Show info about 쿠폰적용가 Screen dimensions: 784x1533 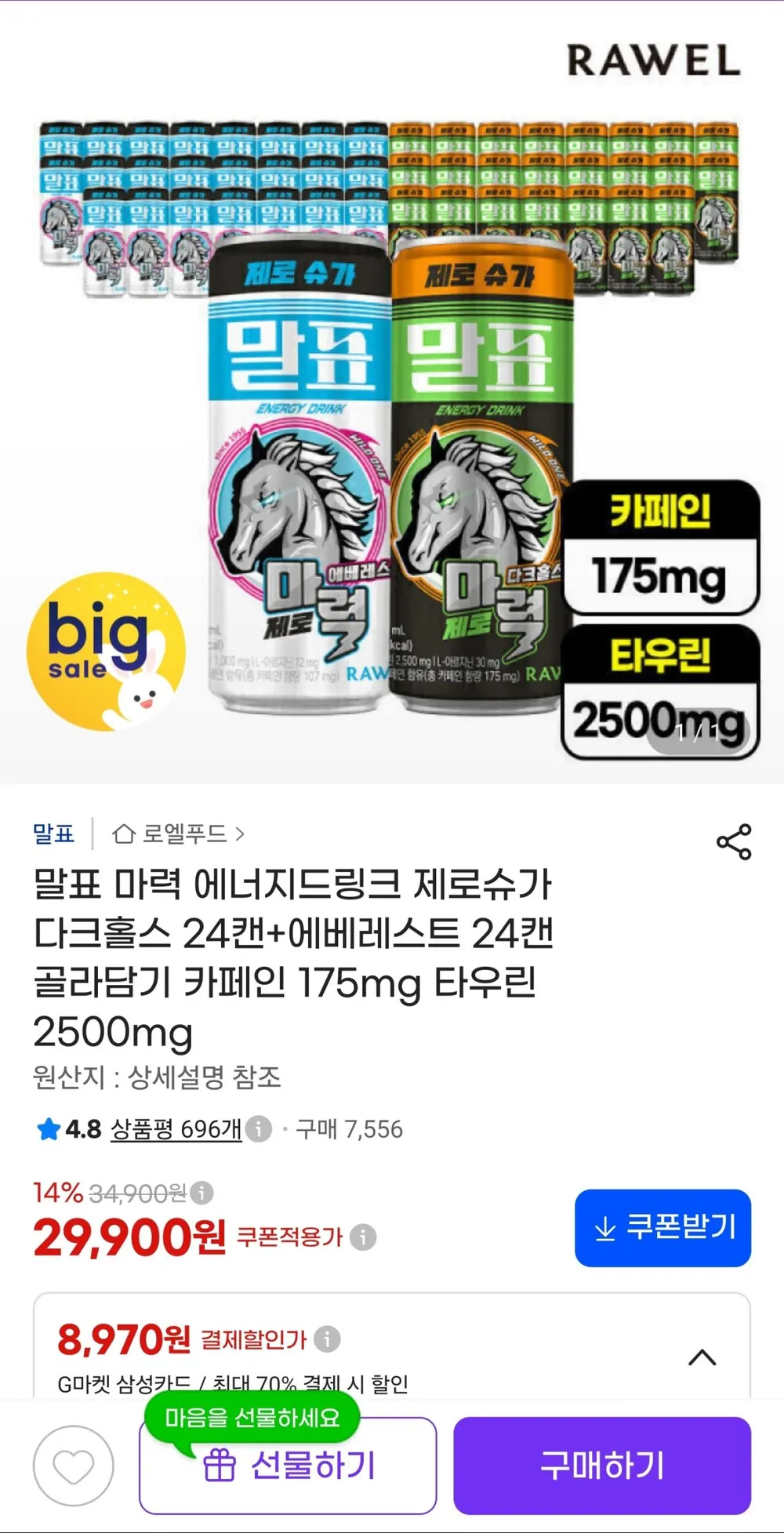pyautogui.click(x=363, y=1237)
